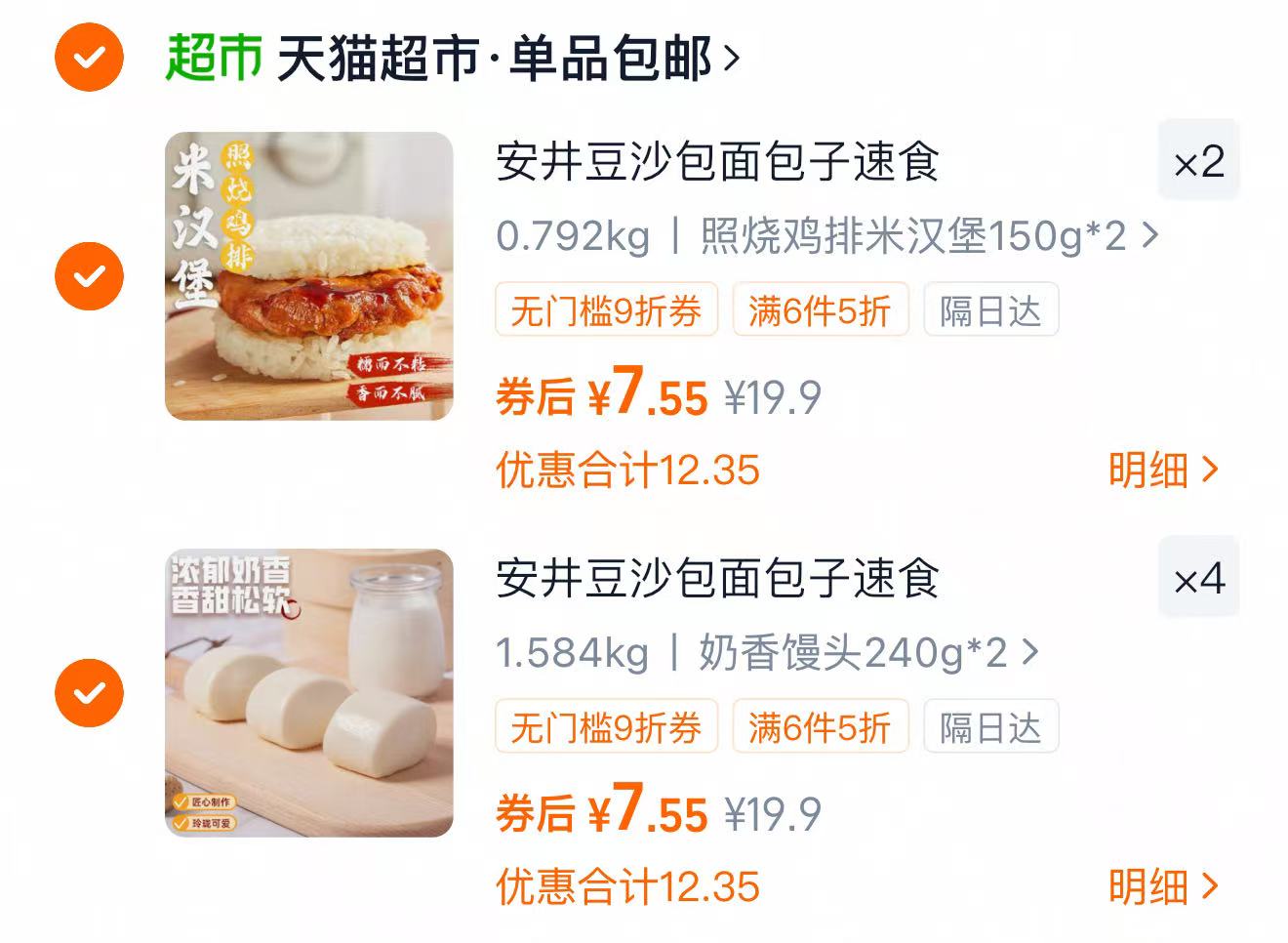Screen dimensions: 1288x943
Task: Open the 米汉堡 product image
Action: click(309, 276)
